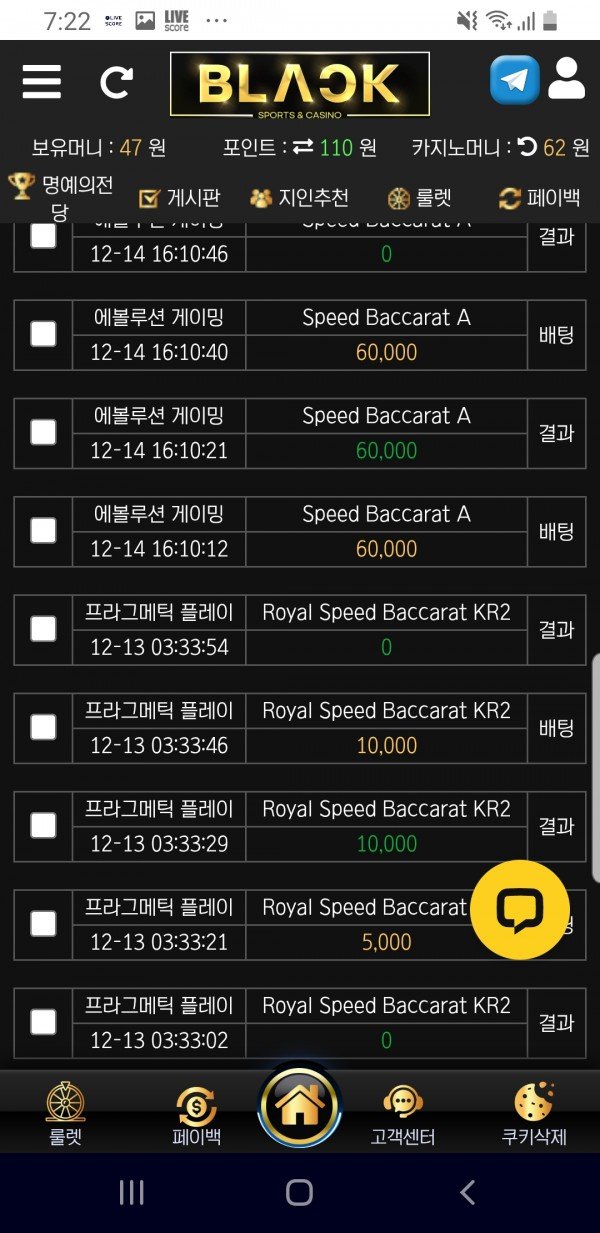Open 고객센터 customer support
The height and width of the screenshot is (1233, 600).
click(x=402, y=1114)
